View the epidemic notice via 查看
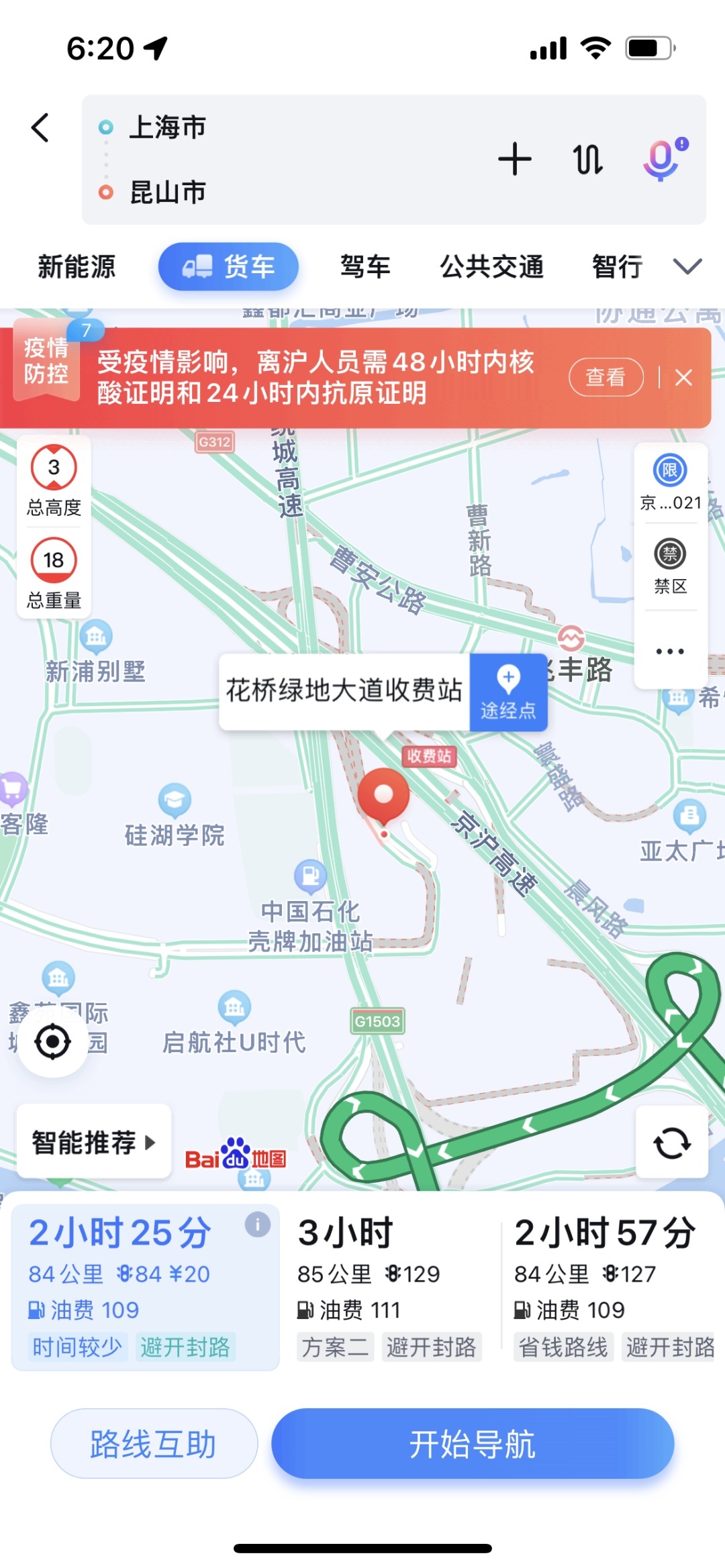This screenshot has width=725, height=1568. point(606,377)
